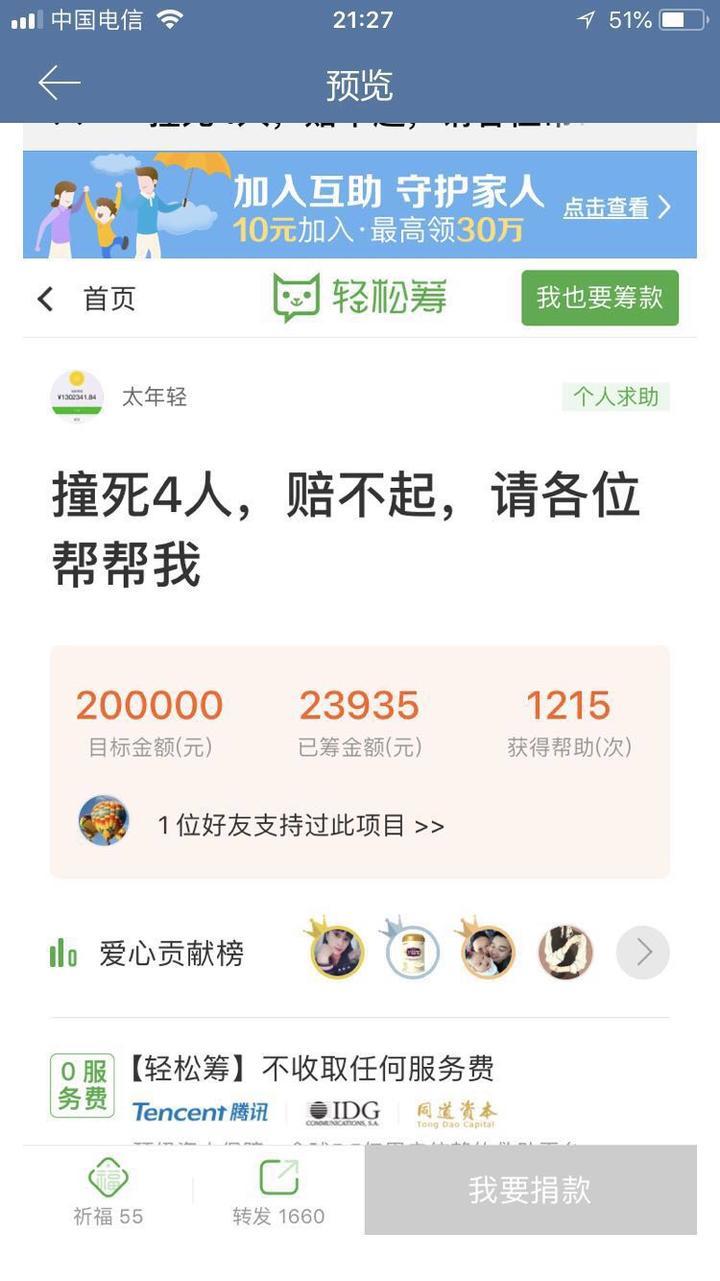Tap the 祈福 55 blessing button
Image resolution: width=720 pixels, height=1281 pixels.
(108, 1192)
